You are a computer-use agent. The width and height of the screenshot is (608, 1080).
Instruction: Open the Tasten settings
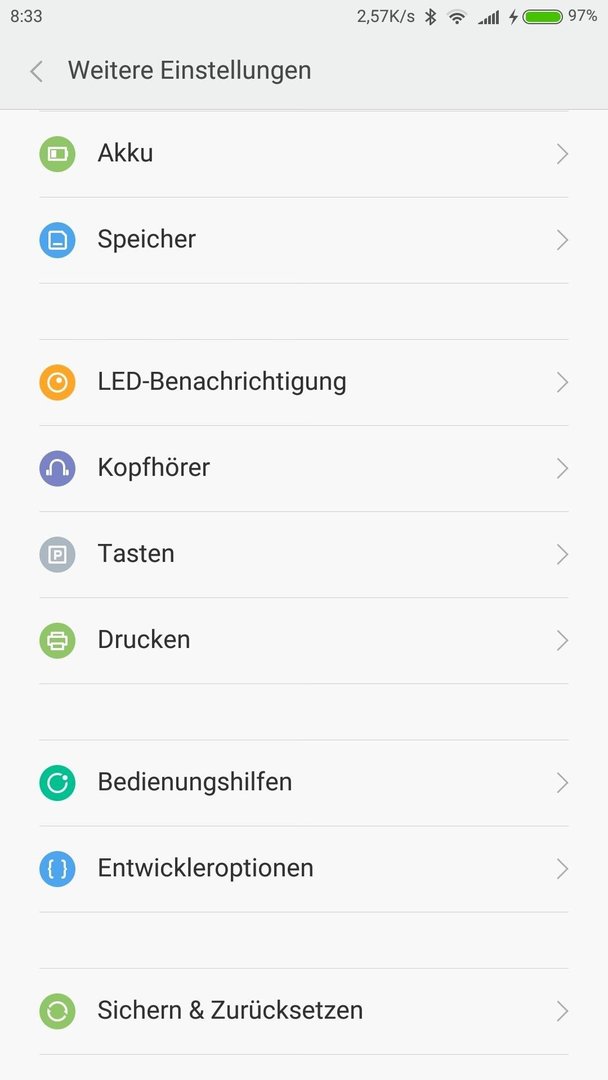coord(304,554)
